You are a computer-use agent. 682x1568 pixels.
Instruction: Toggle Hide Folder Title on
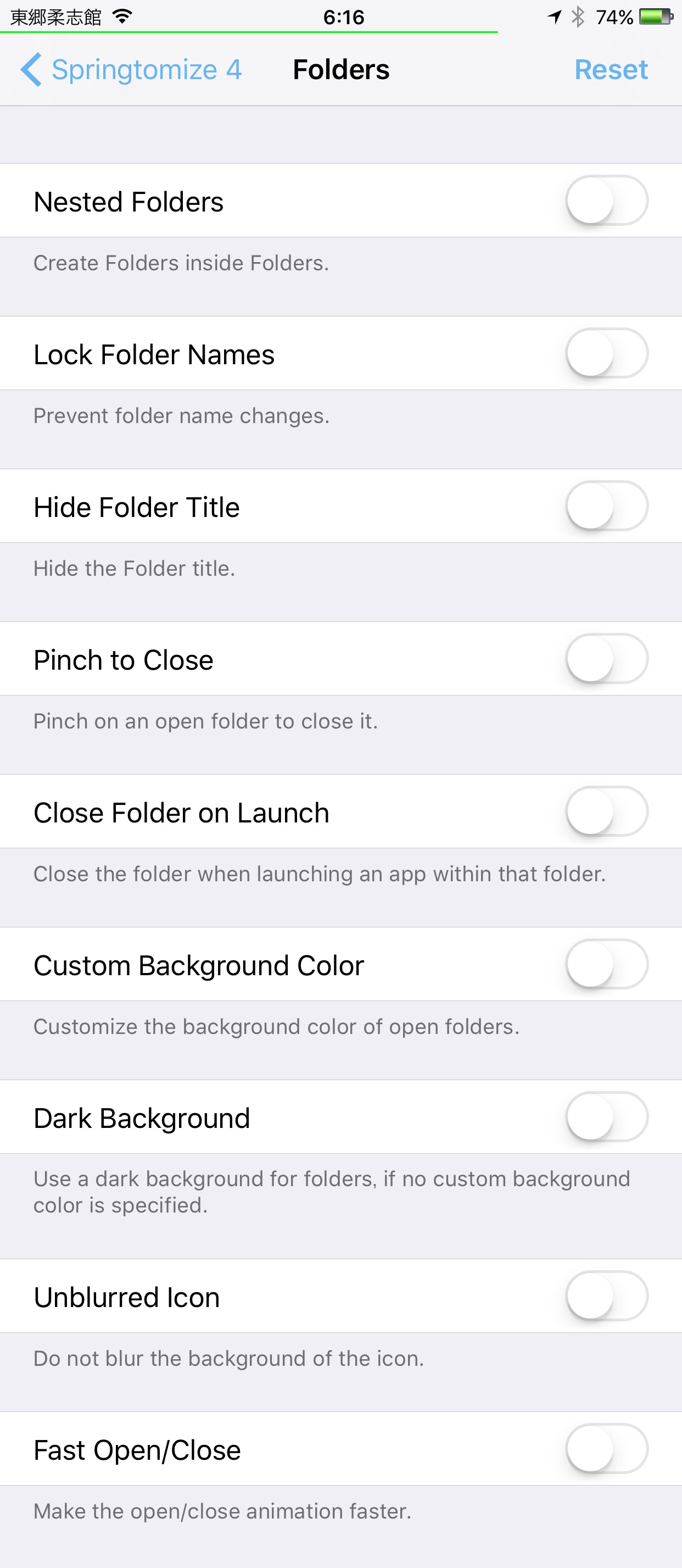[607, 507]
